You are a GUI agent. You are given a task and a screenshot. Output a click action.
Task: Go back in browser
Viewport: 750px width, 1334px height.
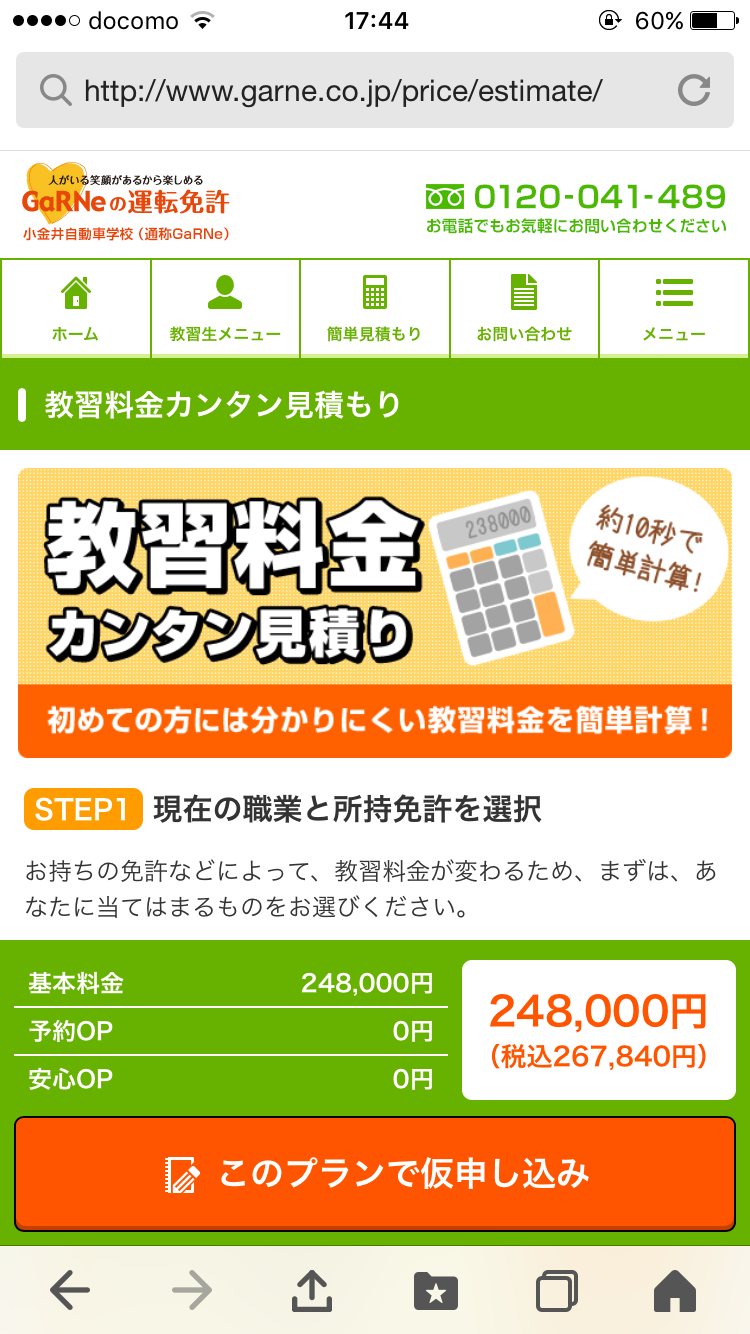tap(70, 1291)
